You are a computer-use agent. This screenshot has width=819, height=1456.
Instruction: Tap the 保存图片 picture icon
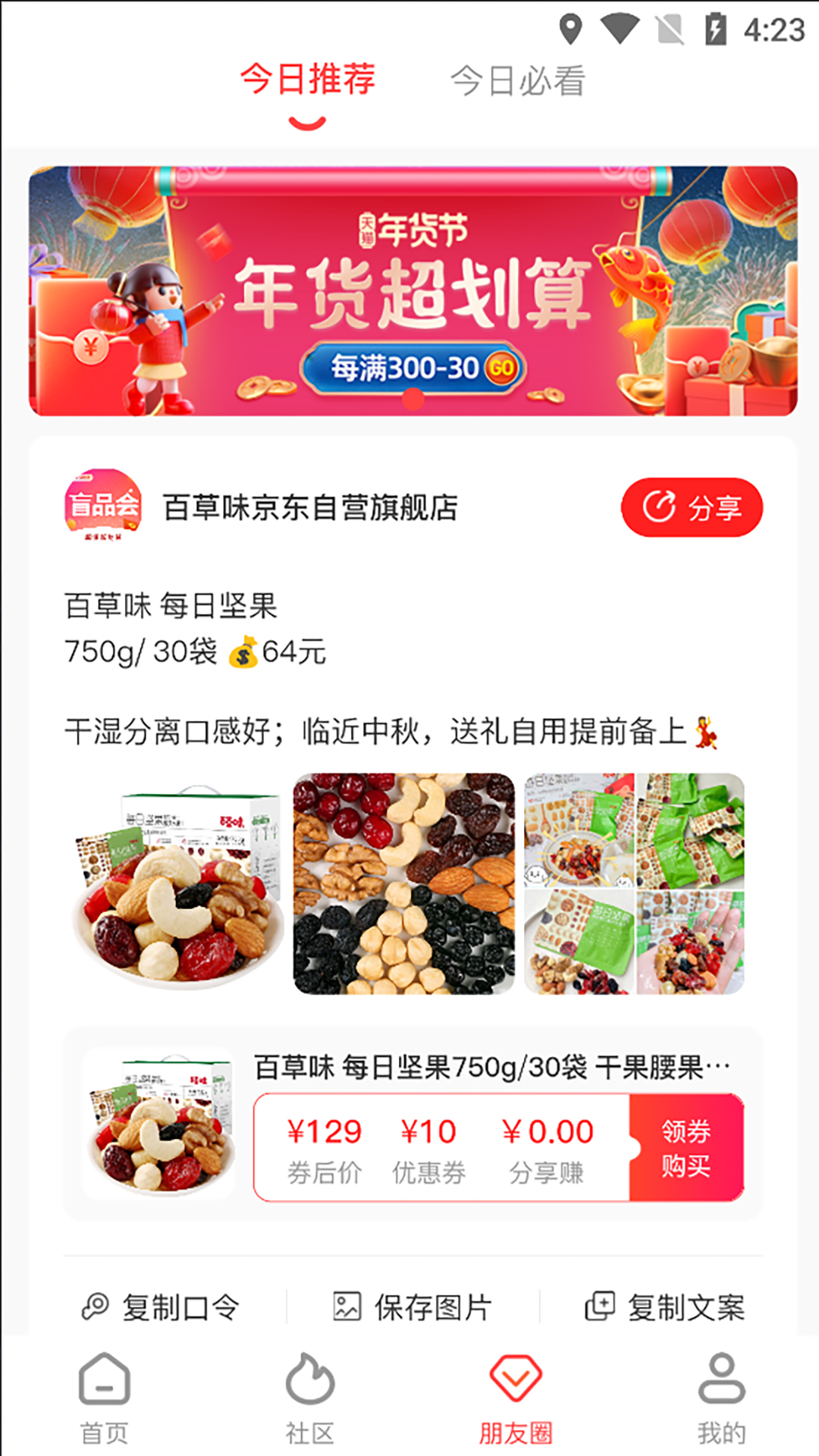[346, 1306]
